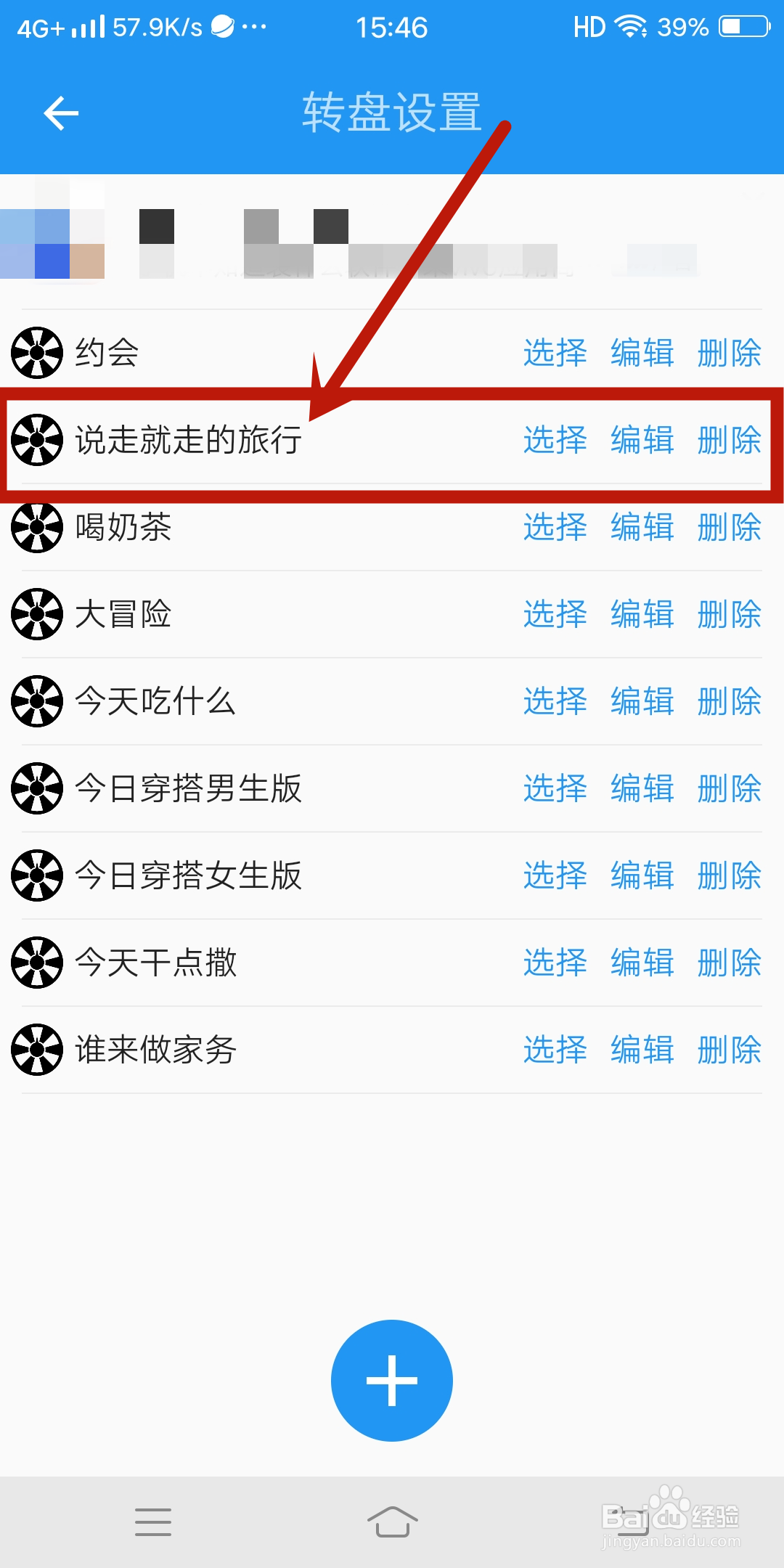The height and width of the screenshot is (1568, 784).
Task: Tap the wheel icon next to 谁来做家务
Action: [x=36, y=1049]
